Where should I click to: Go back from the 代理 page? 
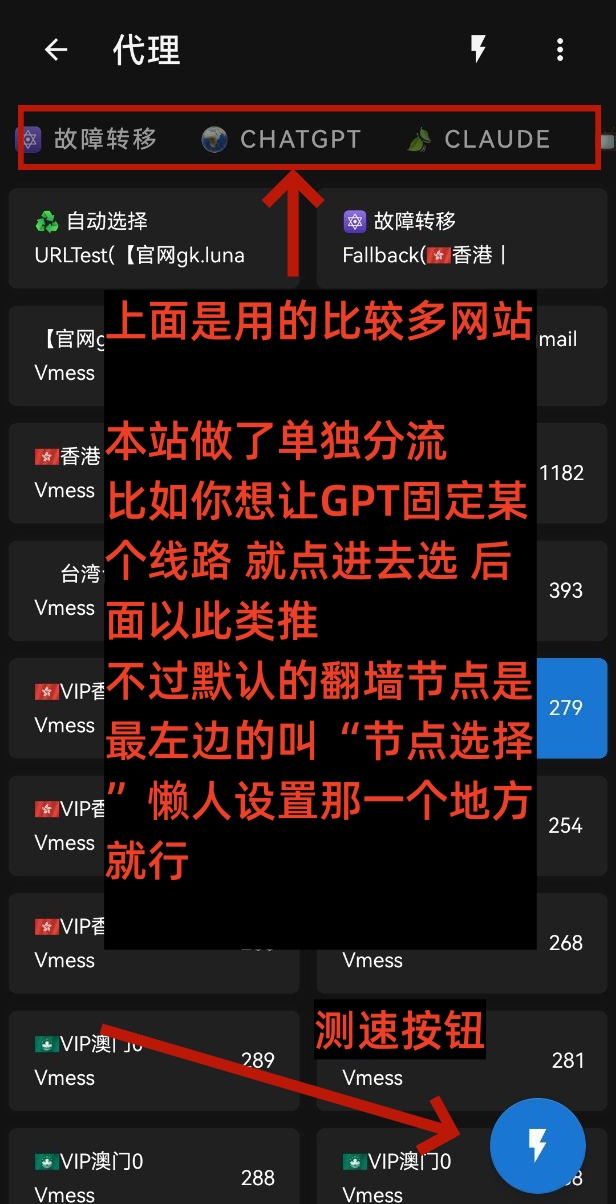(x=56, y=50)
